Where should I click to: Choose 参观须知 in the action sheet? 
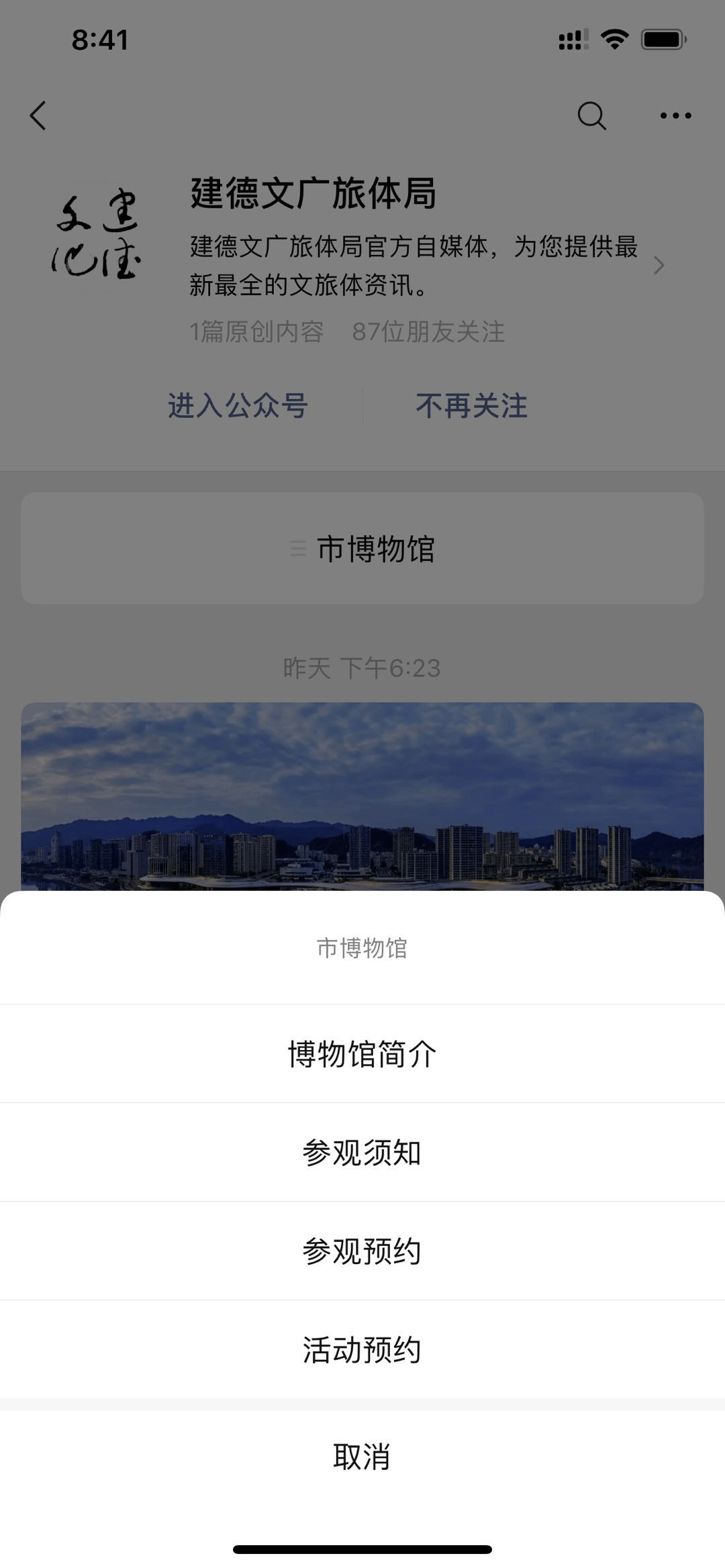tap(362, 1153)
